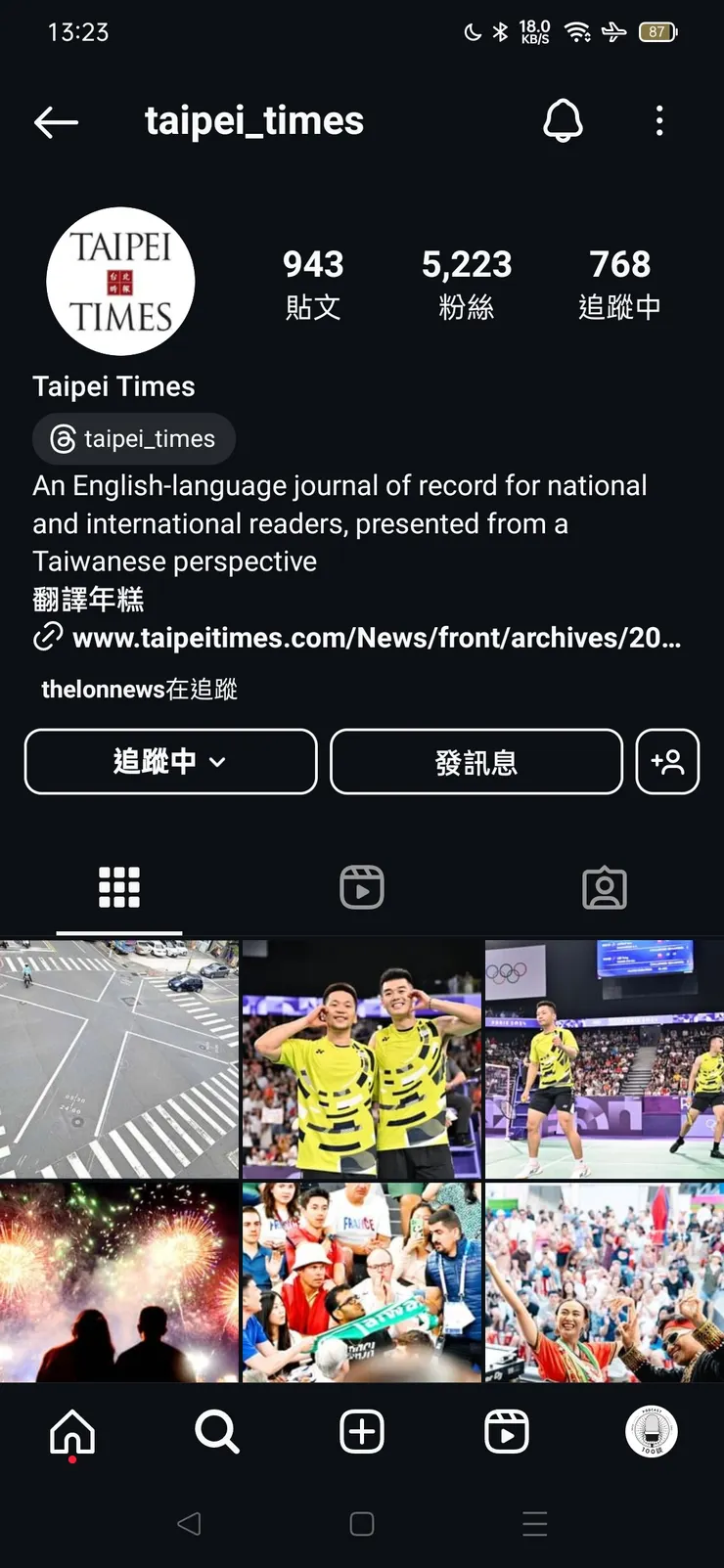The width and height of the screenshot is (724, 1568).
Task: Open the three-dot overflow menu
Action: (659, 121)
